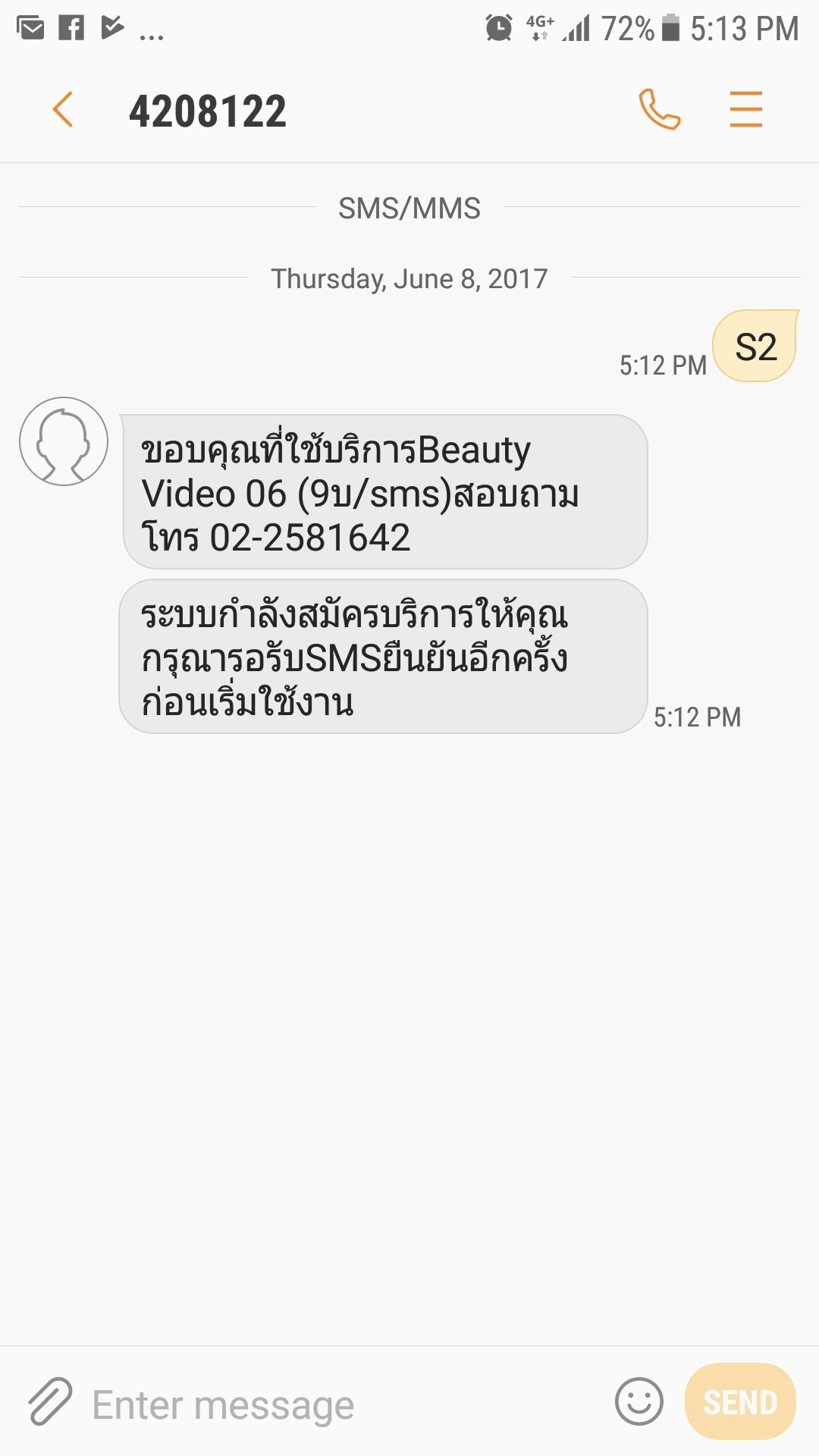Attach a file with the paperclip
Screen dimensions: 819x1456
50,1401
